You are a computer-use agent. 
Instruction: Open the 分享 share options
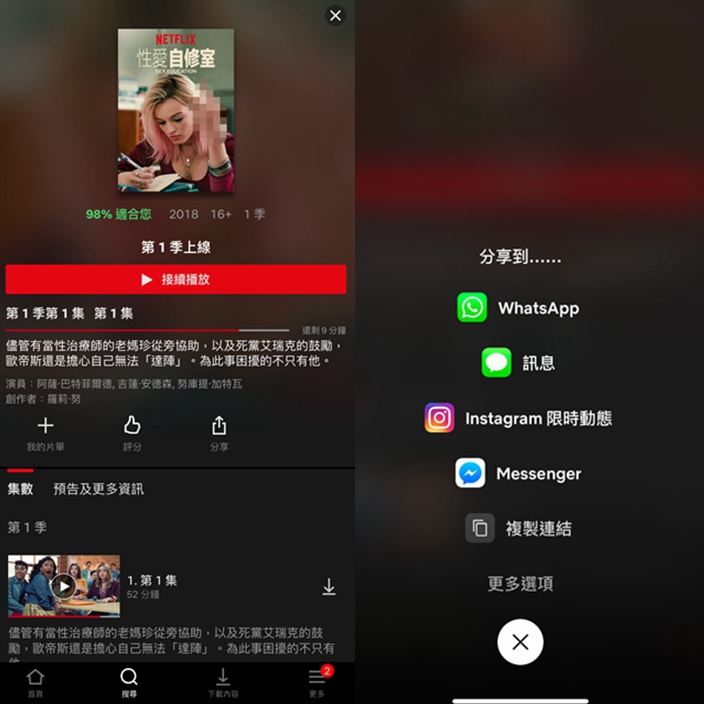(x=219, y=433)
